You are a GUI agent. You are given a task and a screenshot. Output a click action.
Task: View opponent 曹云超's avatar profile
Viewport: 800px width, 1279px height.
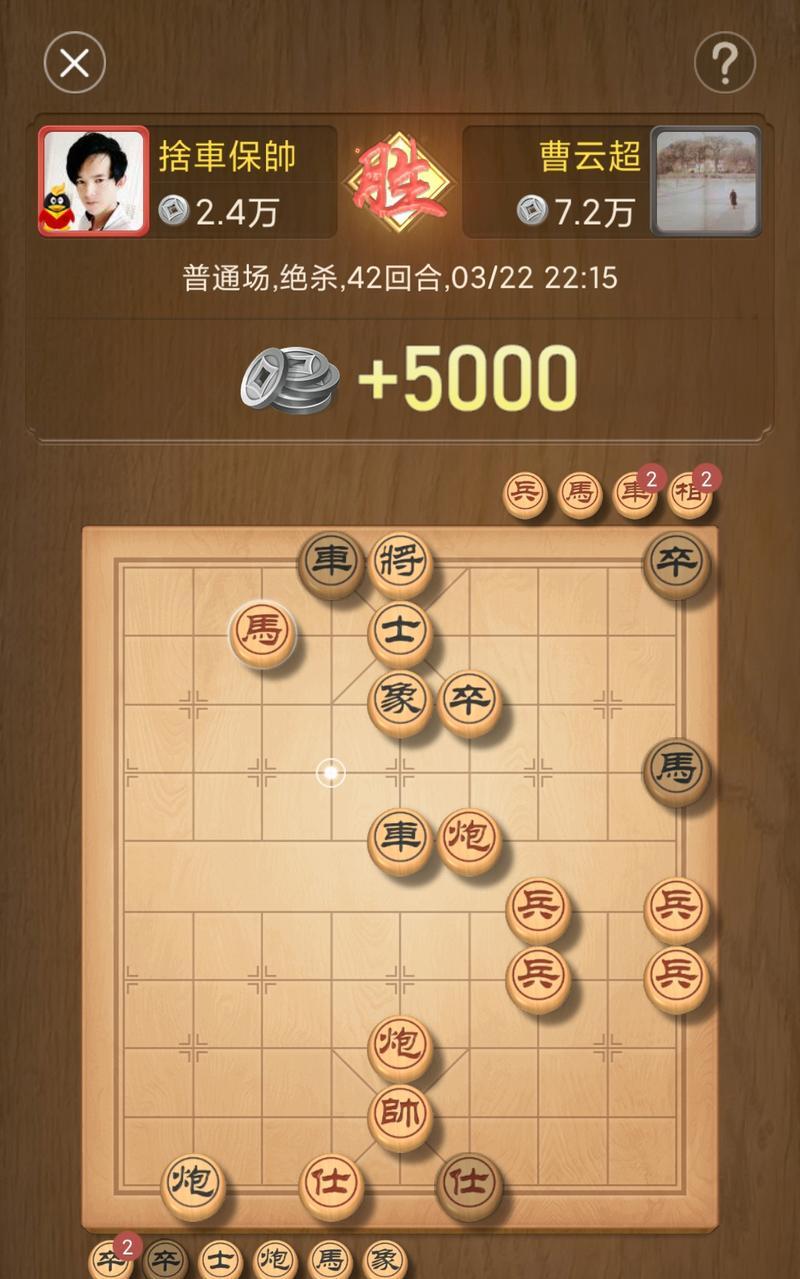pos(706,181)
